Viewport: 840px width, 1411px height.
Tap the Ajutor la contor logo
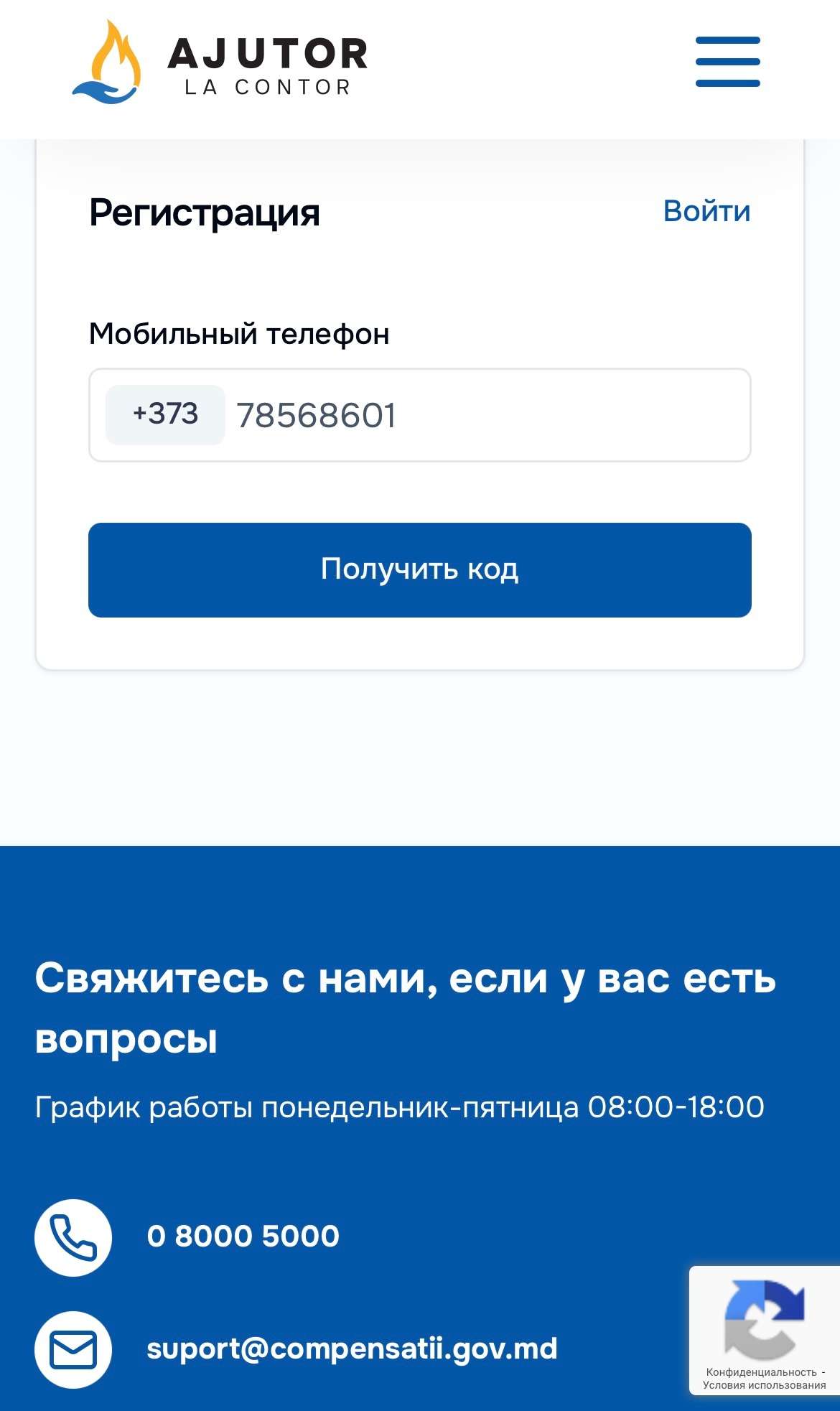click(220, 63)
